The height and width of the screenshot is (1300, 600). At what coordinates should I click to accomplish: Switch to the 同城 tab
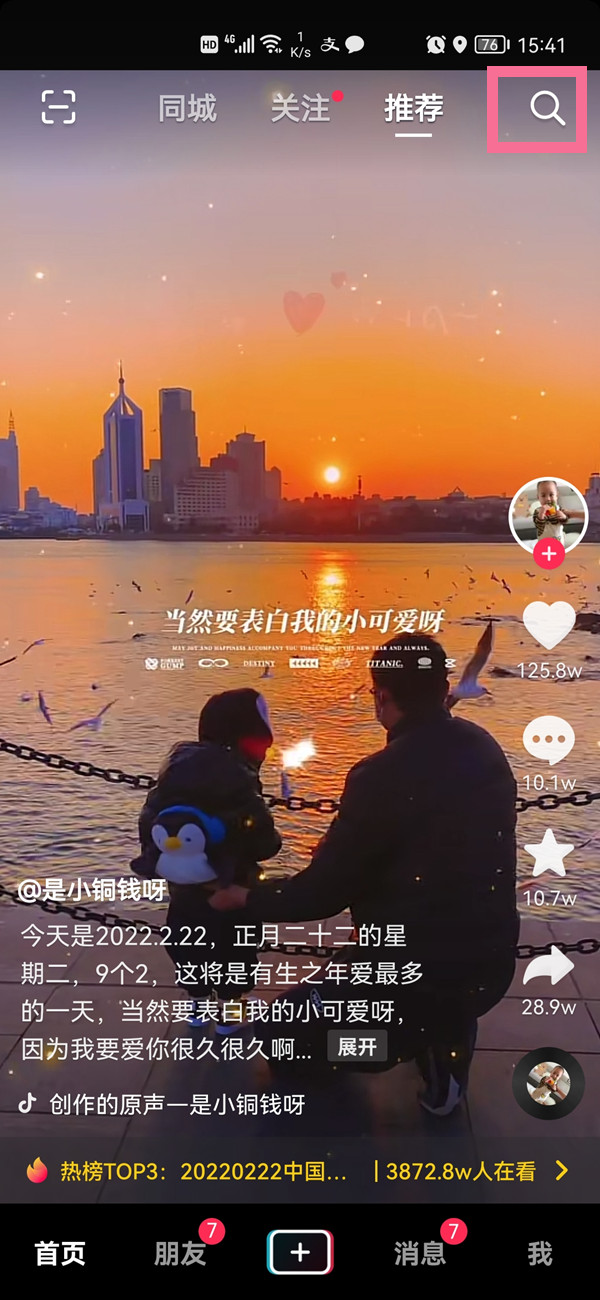tap(187, 108)
